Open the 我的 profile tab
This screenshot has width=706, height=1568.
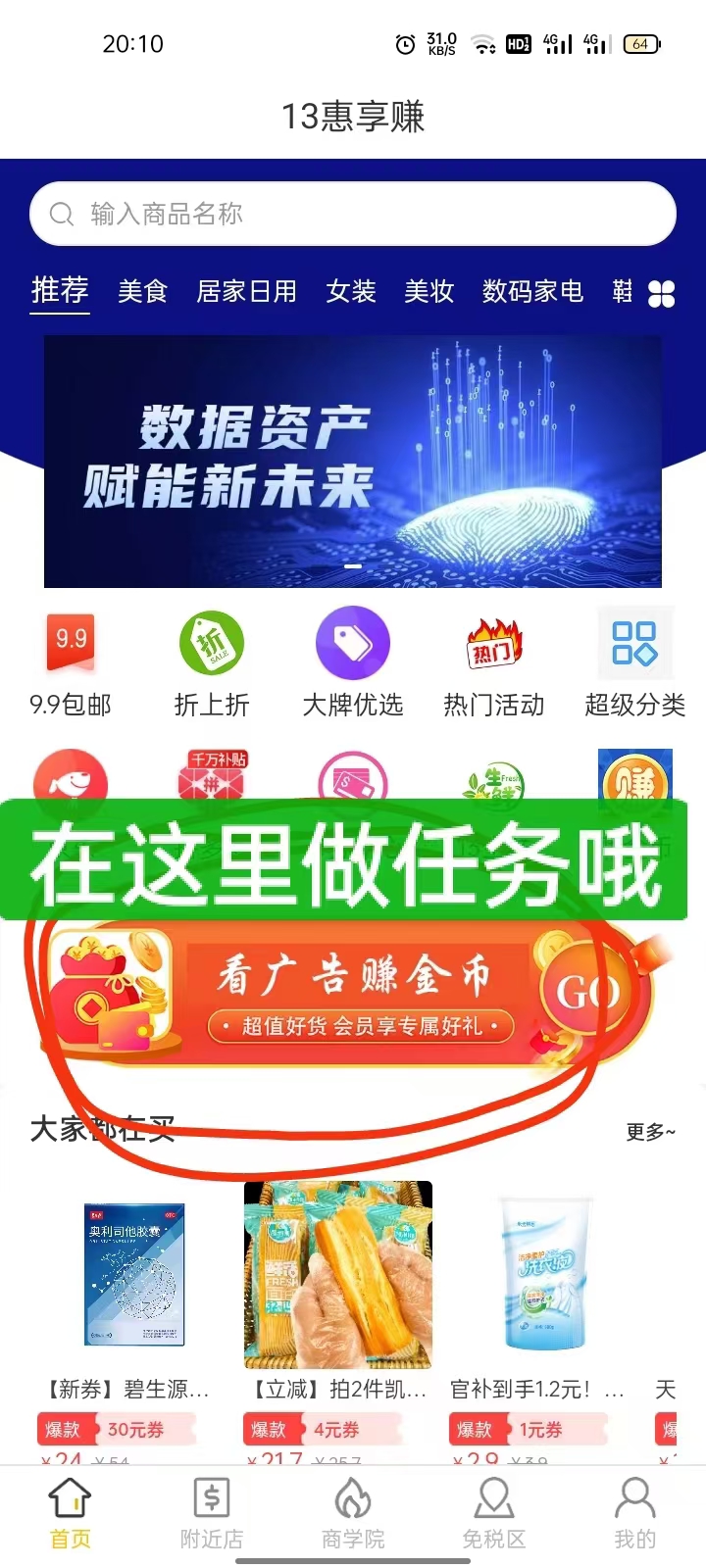click(x=634, y=1513)
